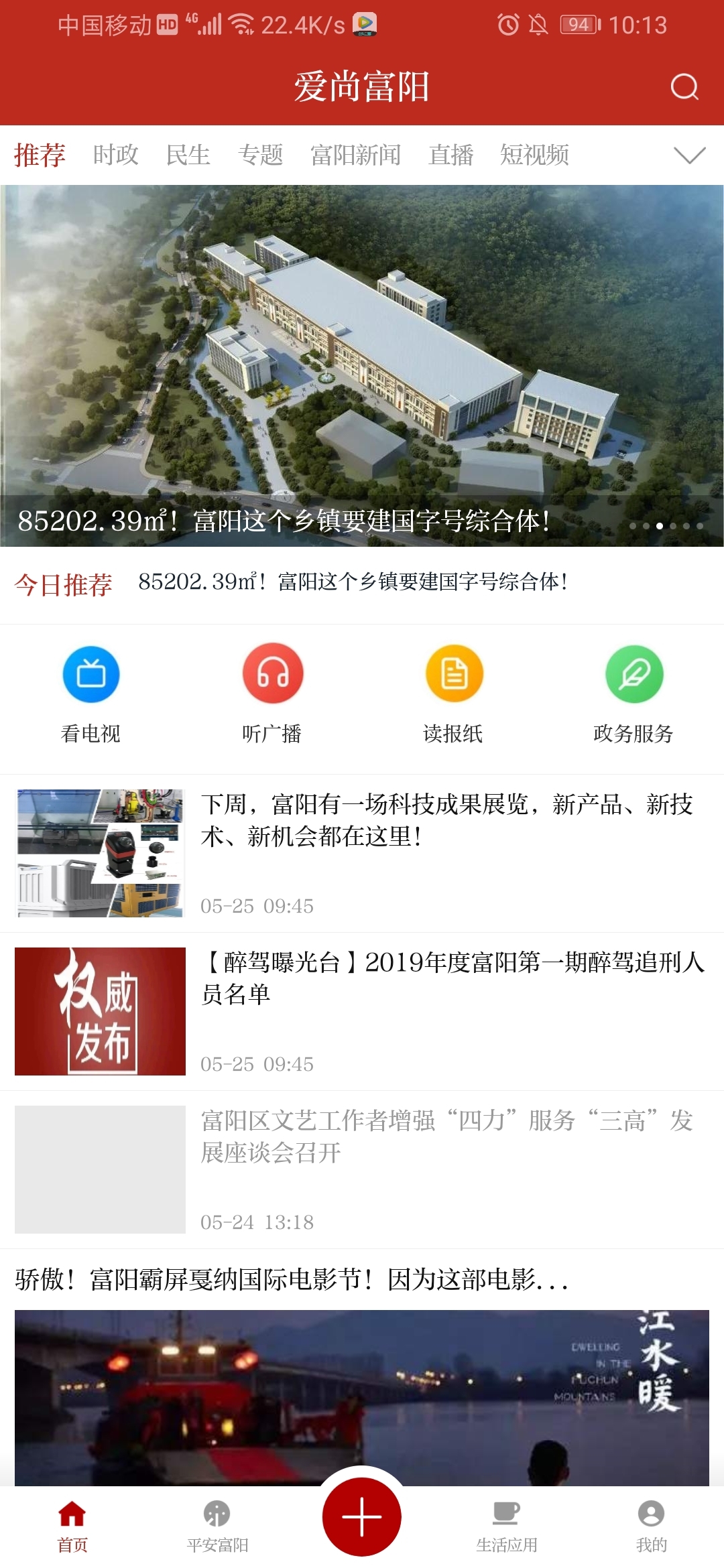Tap the red plus button
The width and height of the screenshot is (724, 1568).
(x=362, y=1517)
